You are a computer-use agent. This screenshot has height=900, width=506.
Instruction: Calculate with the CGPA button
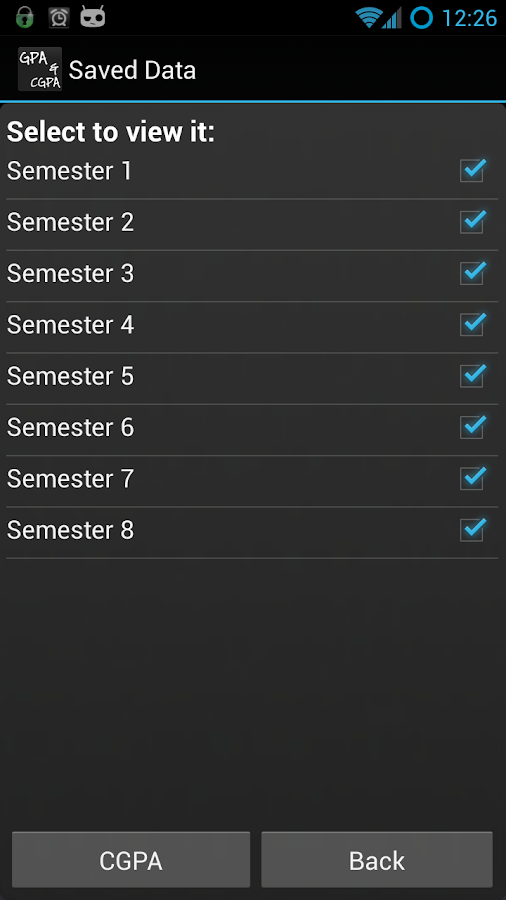pos(131,860)
